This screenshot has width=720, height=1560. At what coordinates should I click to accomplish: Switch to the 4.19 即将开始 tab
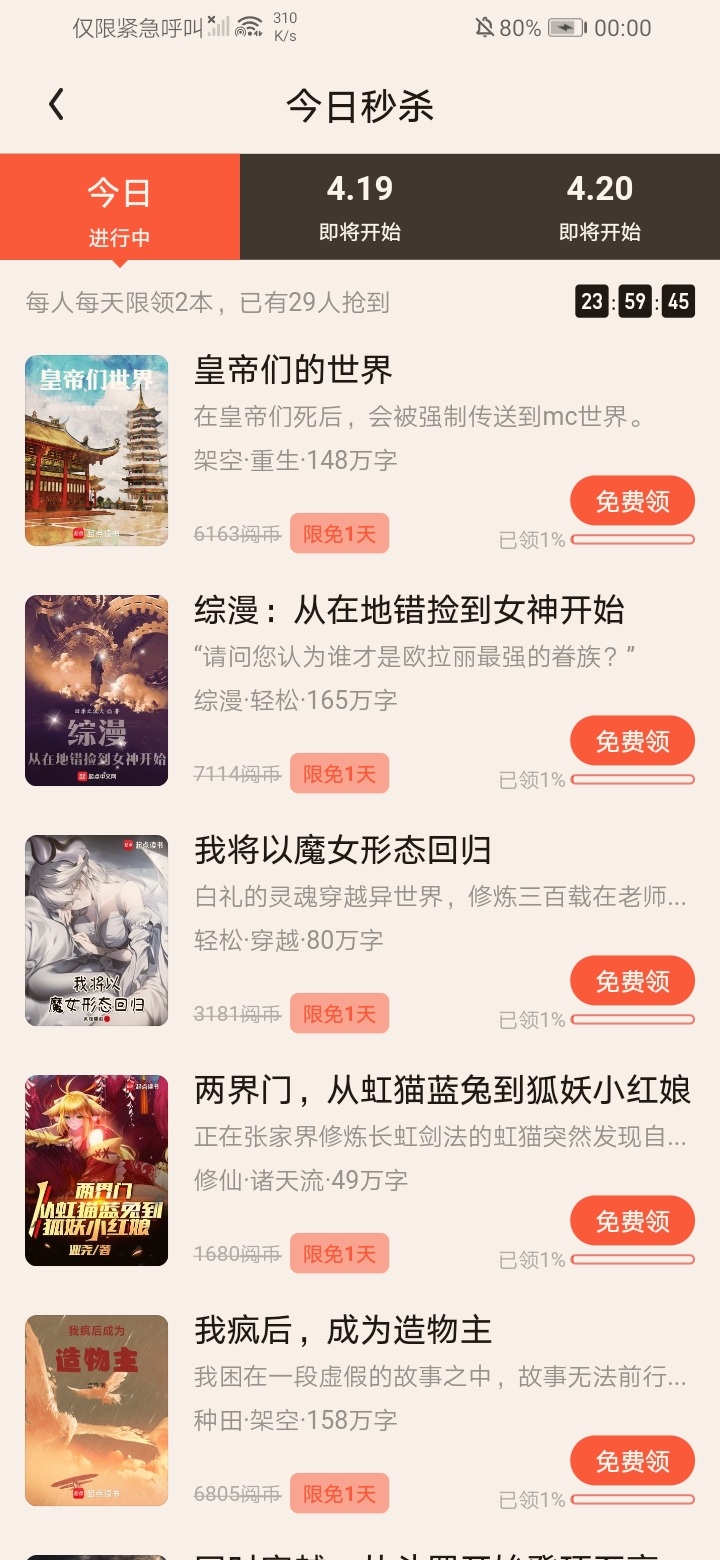point(360,208)
